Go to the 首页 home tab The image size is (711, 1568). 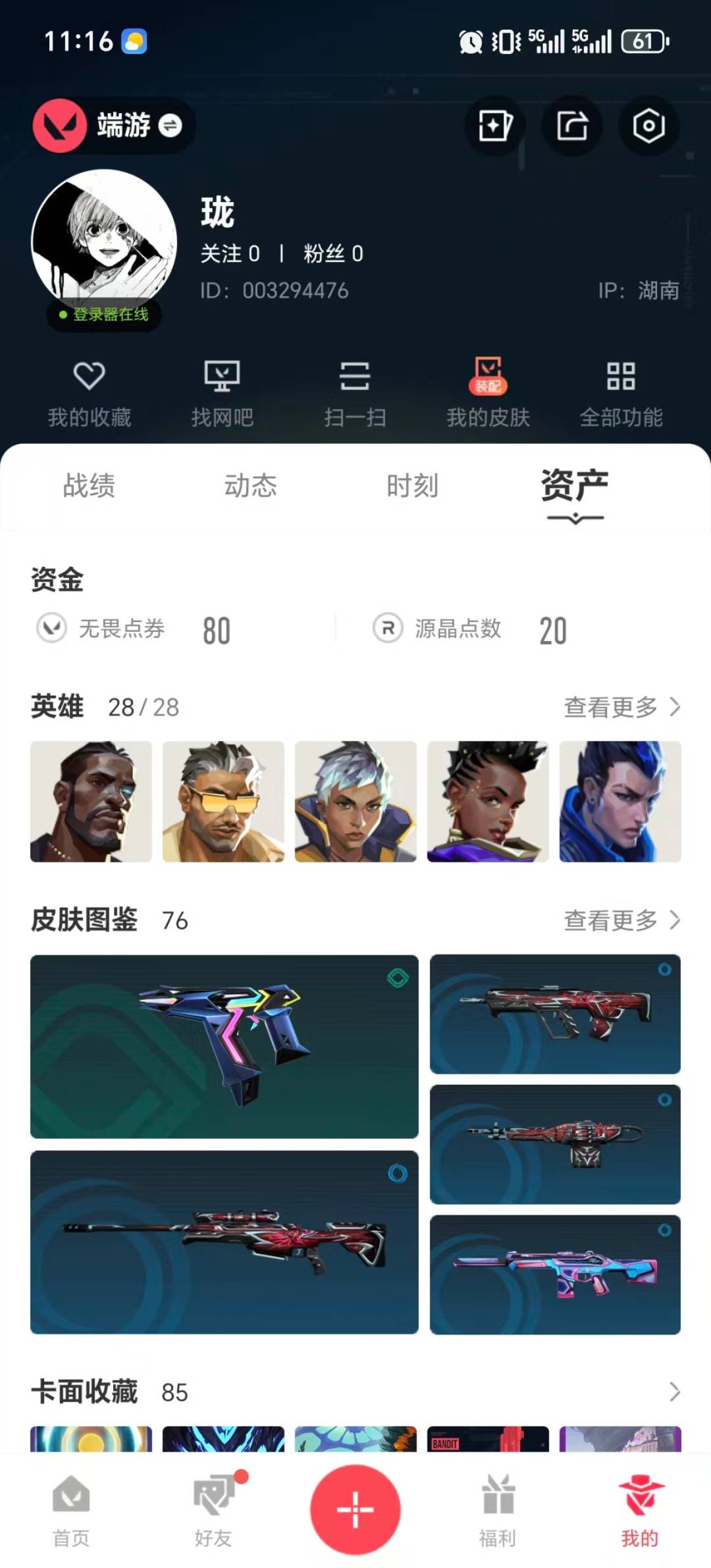[x=71, y=1510]
